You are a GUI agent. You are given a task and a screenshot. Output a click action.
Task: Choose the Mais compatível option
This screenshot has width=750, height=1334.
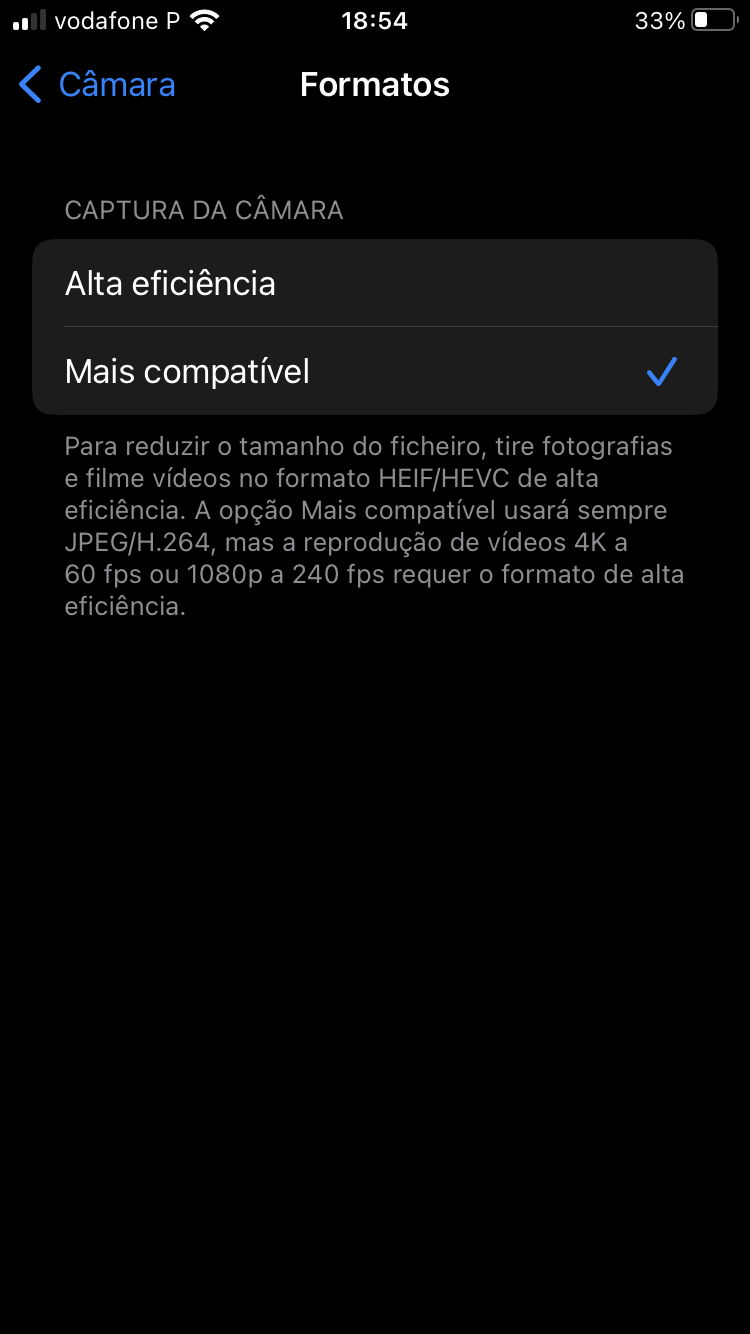374,371
